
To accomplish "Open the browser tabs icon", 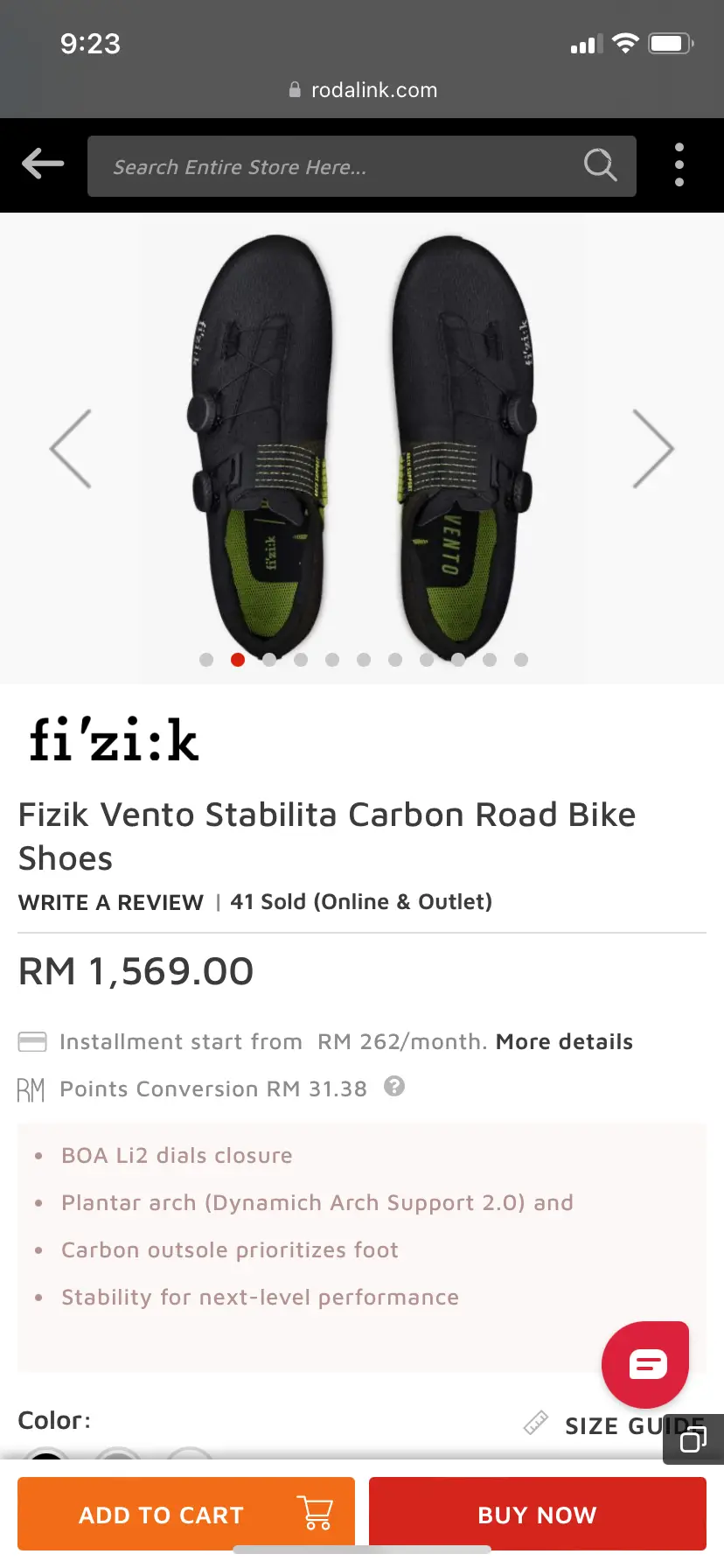I will pos(693,1439).
